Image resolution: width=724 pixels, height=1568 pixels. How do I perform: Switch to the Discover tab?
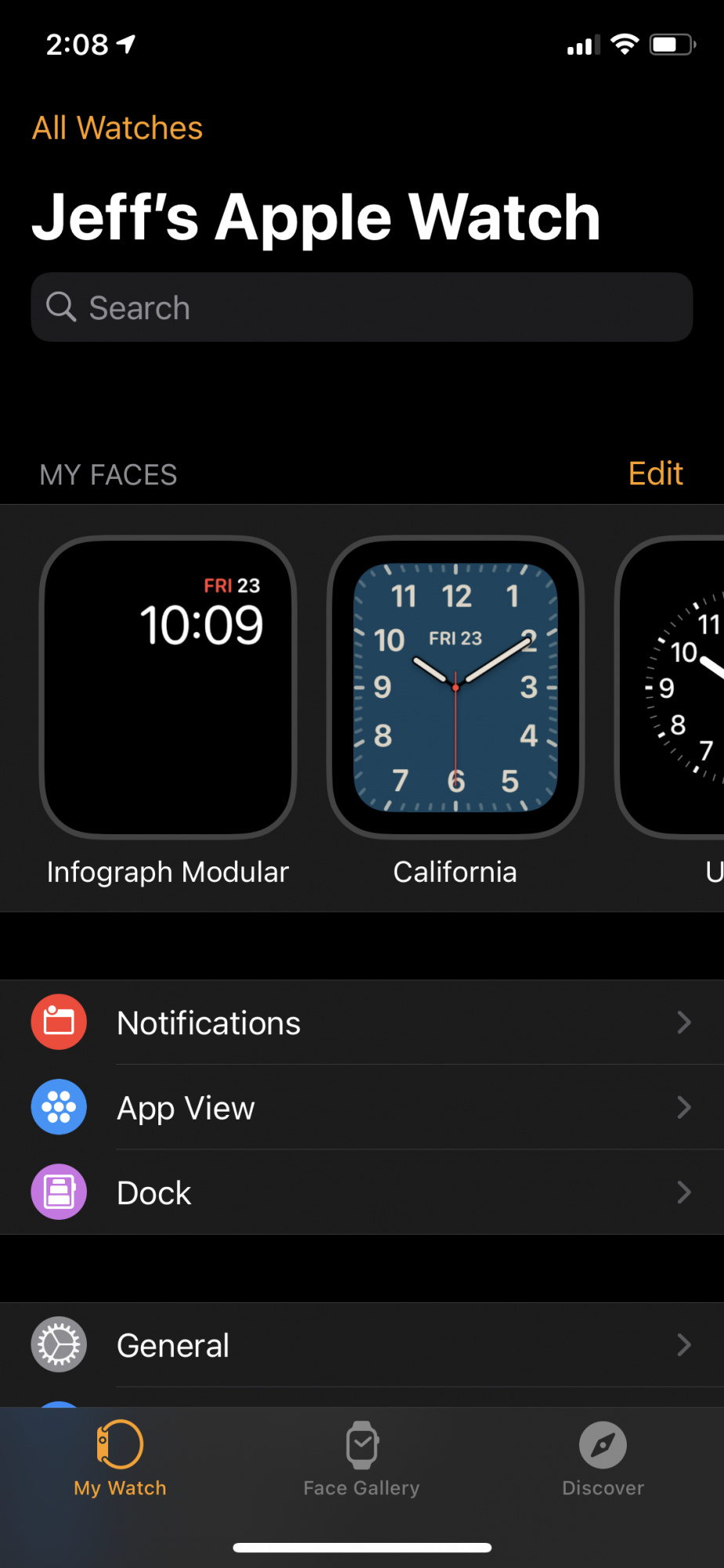(603, 1459)
